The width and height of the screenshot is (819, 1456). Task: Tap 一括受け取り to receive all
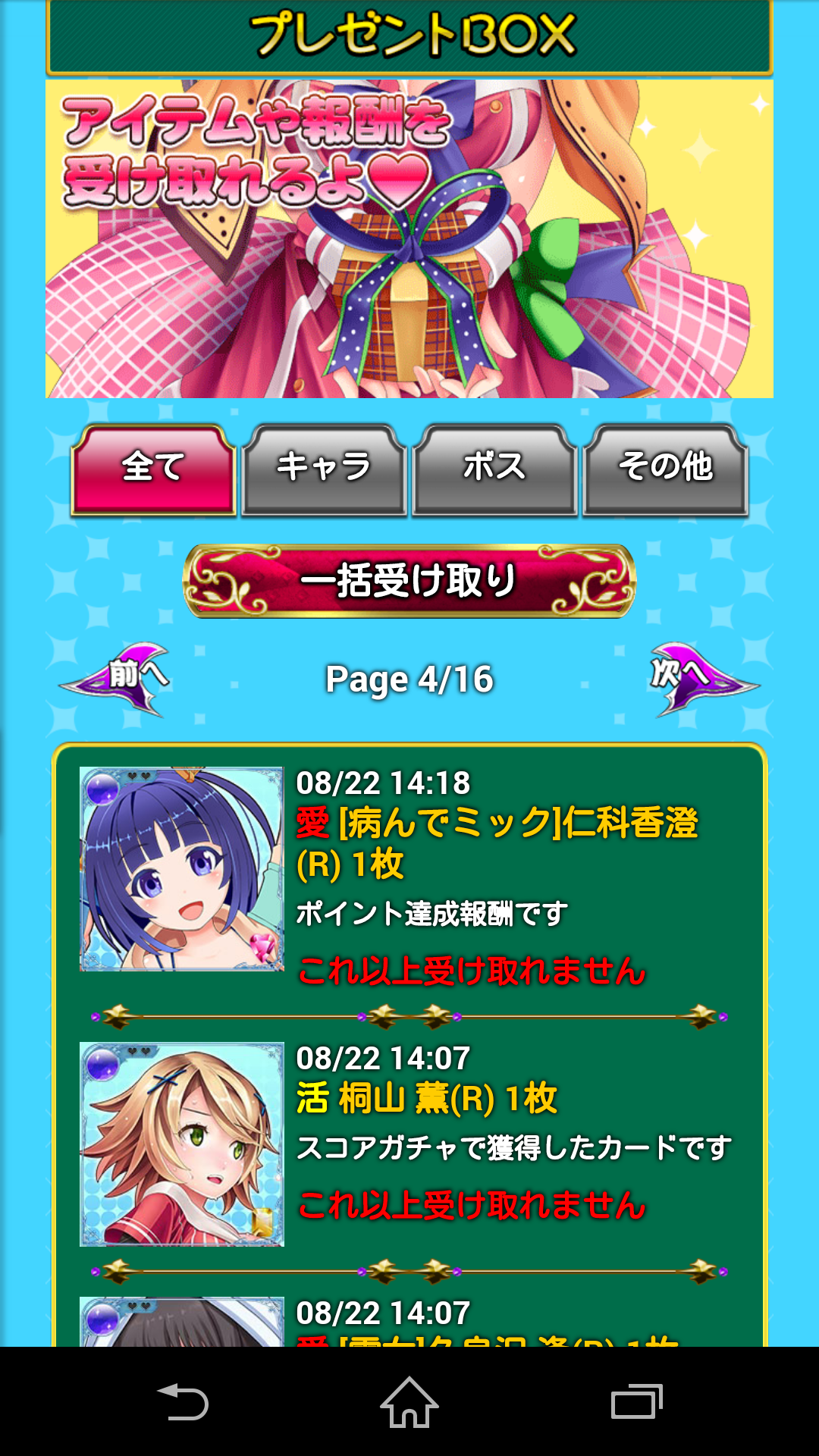click(409, 581)
